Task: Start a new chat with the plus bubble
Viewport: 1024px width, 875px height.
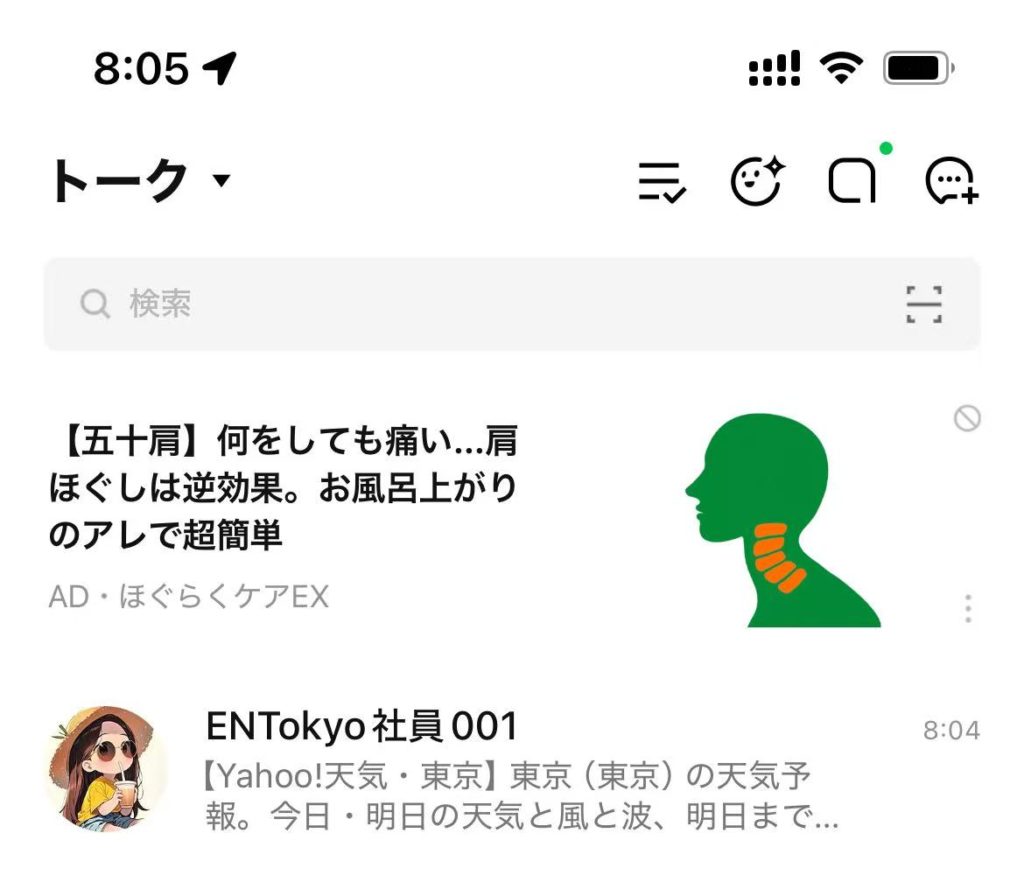Action: coord(951,181)
